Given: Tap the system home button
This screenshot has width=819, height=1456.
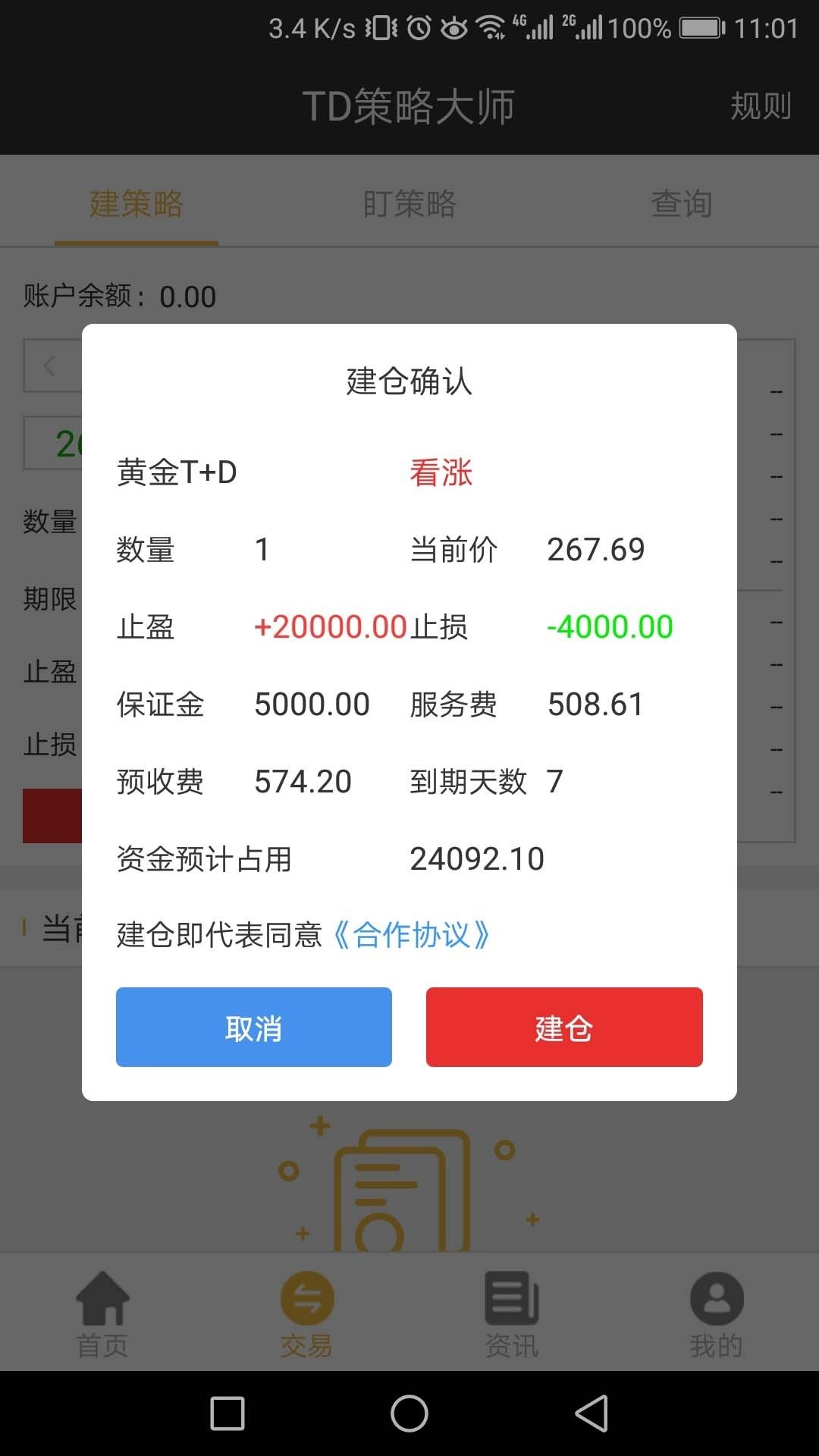Looking at the screenshot, I should click(x=409, y=1414).
